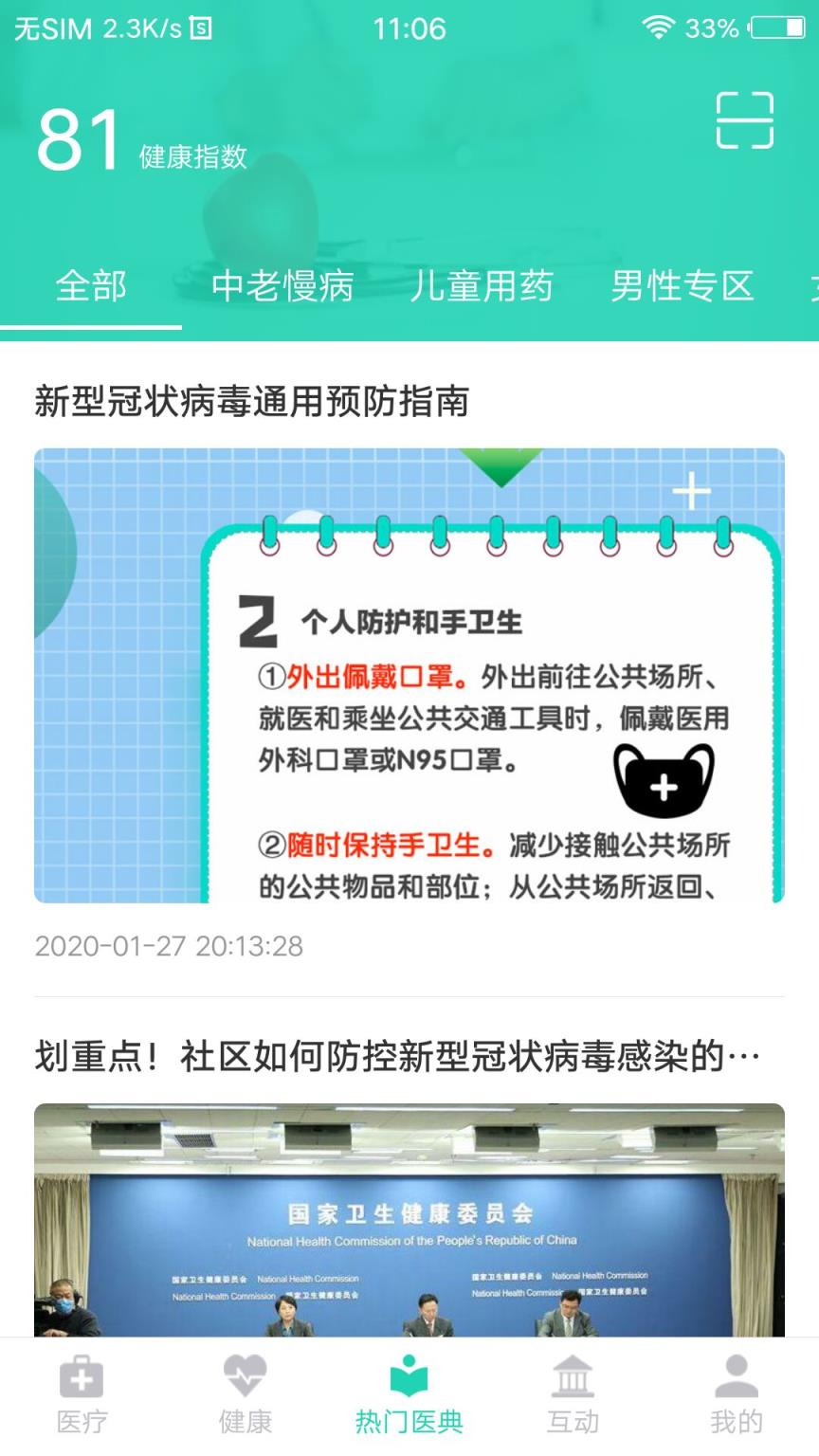Tap the article timestamp 2020-01-27 20:13:28

169,946
